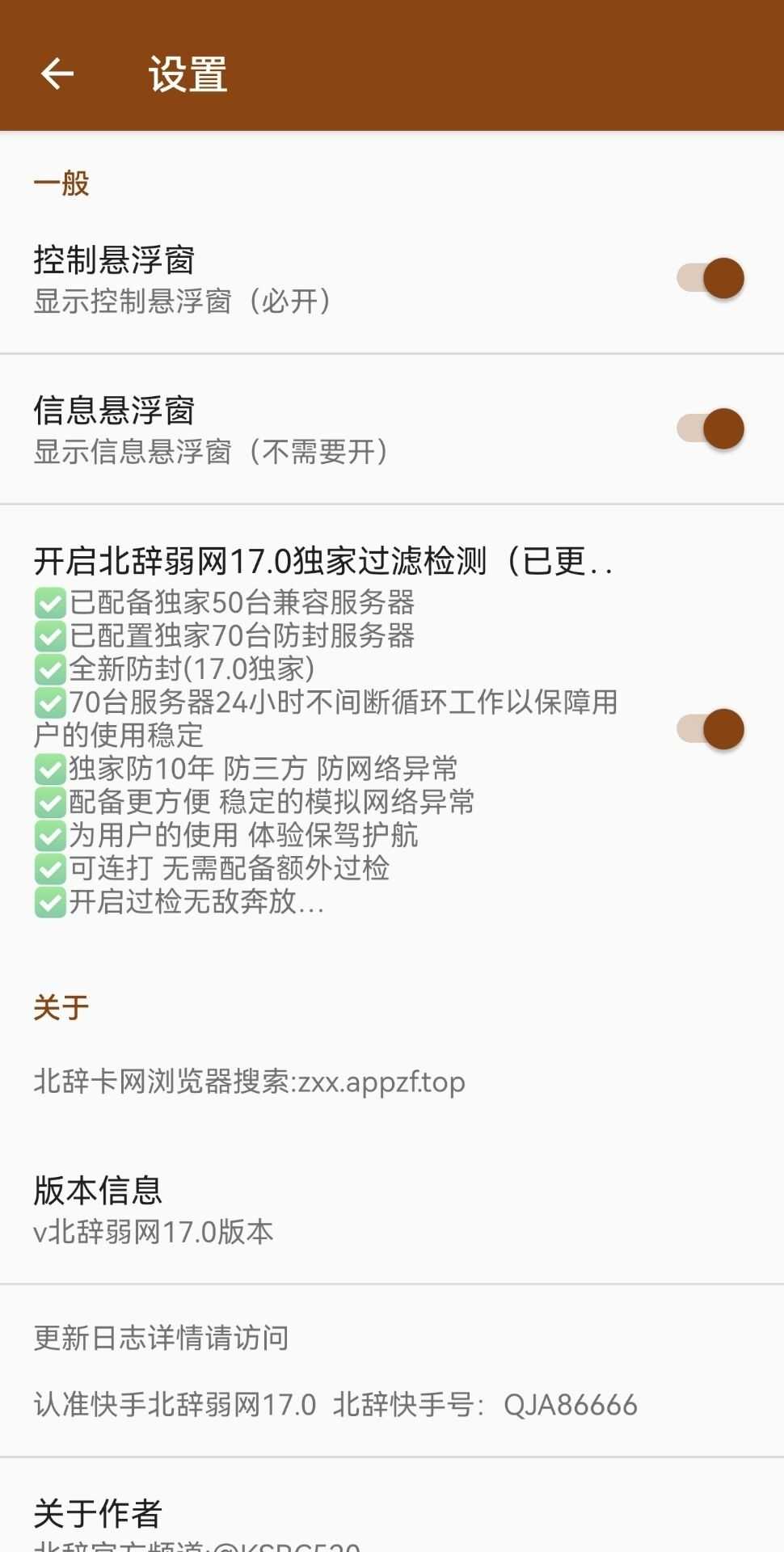Viewport: 784px width, 1552px height.
Task: Open the 北辞卡网浏览器搜索 row
Action: click(x=392, y=1082)
